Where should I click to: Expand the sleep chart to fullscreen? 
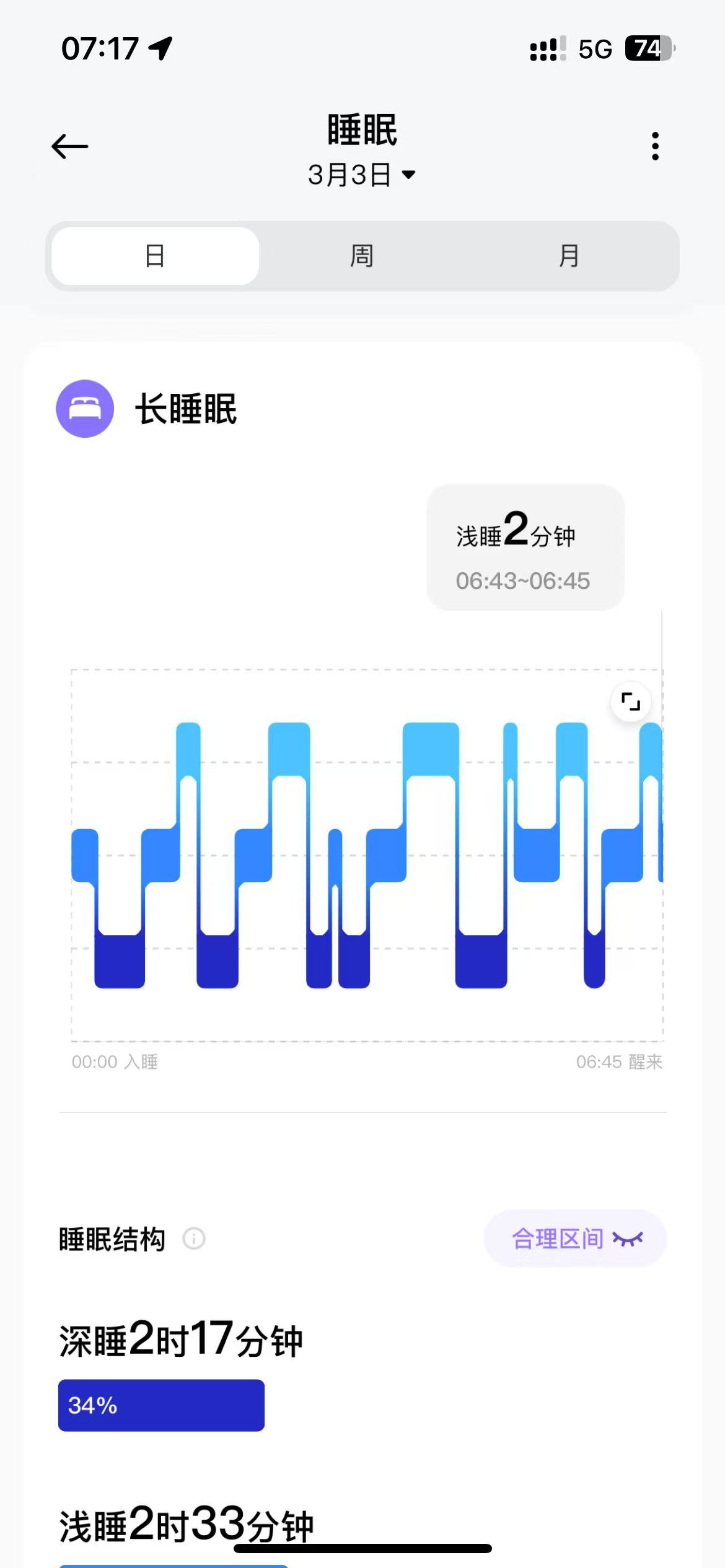pyautogui.click(x=630, y=702)
